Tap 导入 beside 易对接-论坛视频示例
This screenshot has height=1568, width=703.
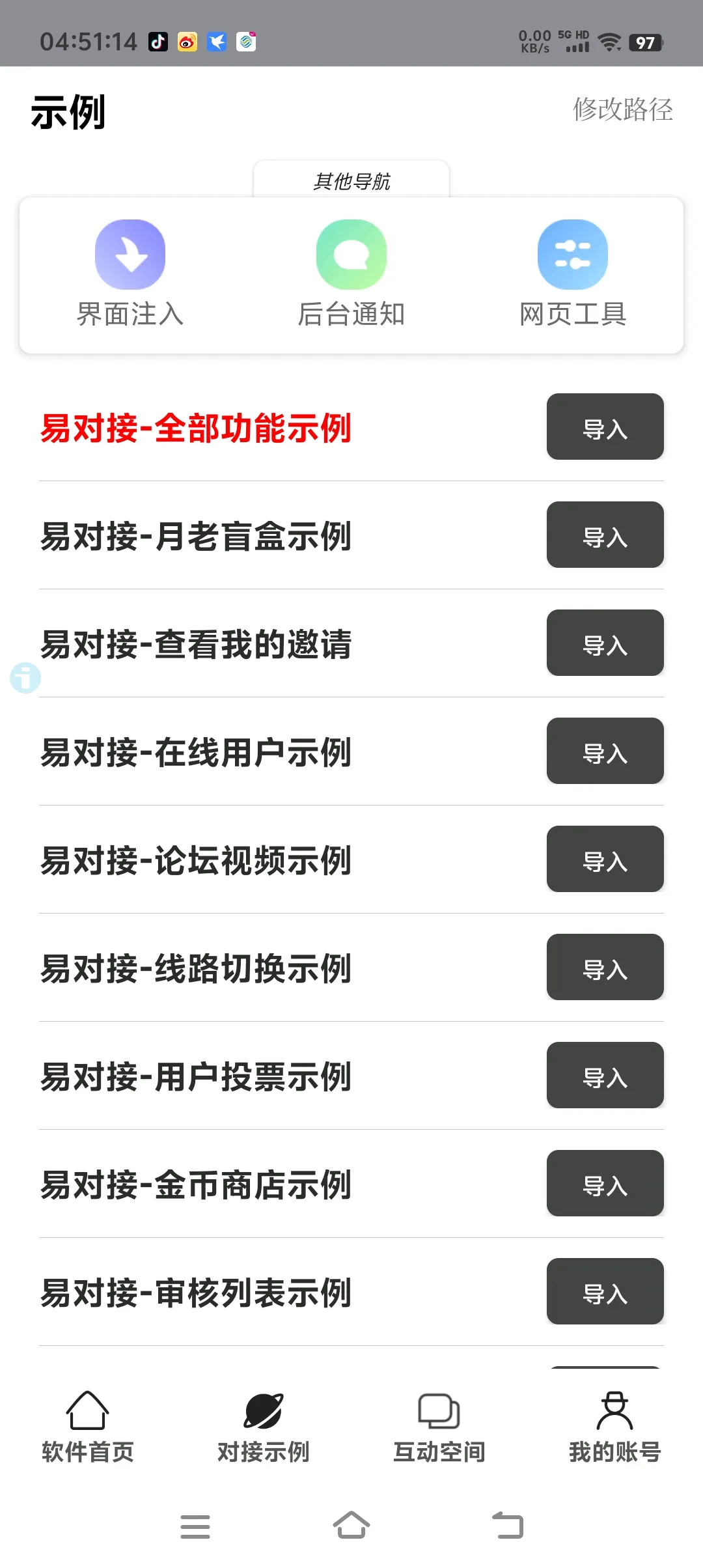coord(605,860)
